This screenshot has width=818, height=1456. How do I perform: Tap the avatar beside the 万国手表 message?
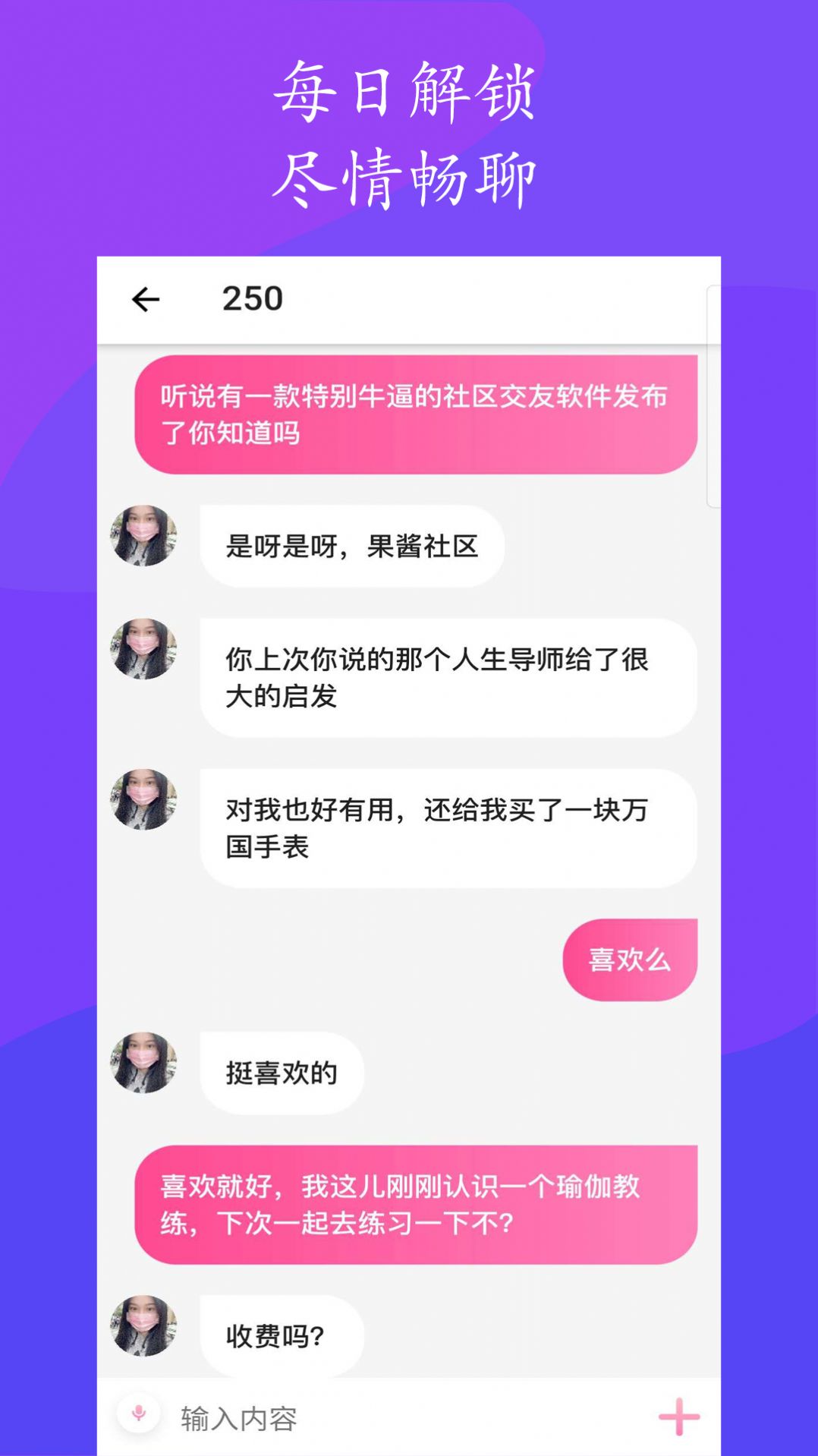[144, 806]
